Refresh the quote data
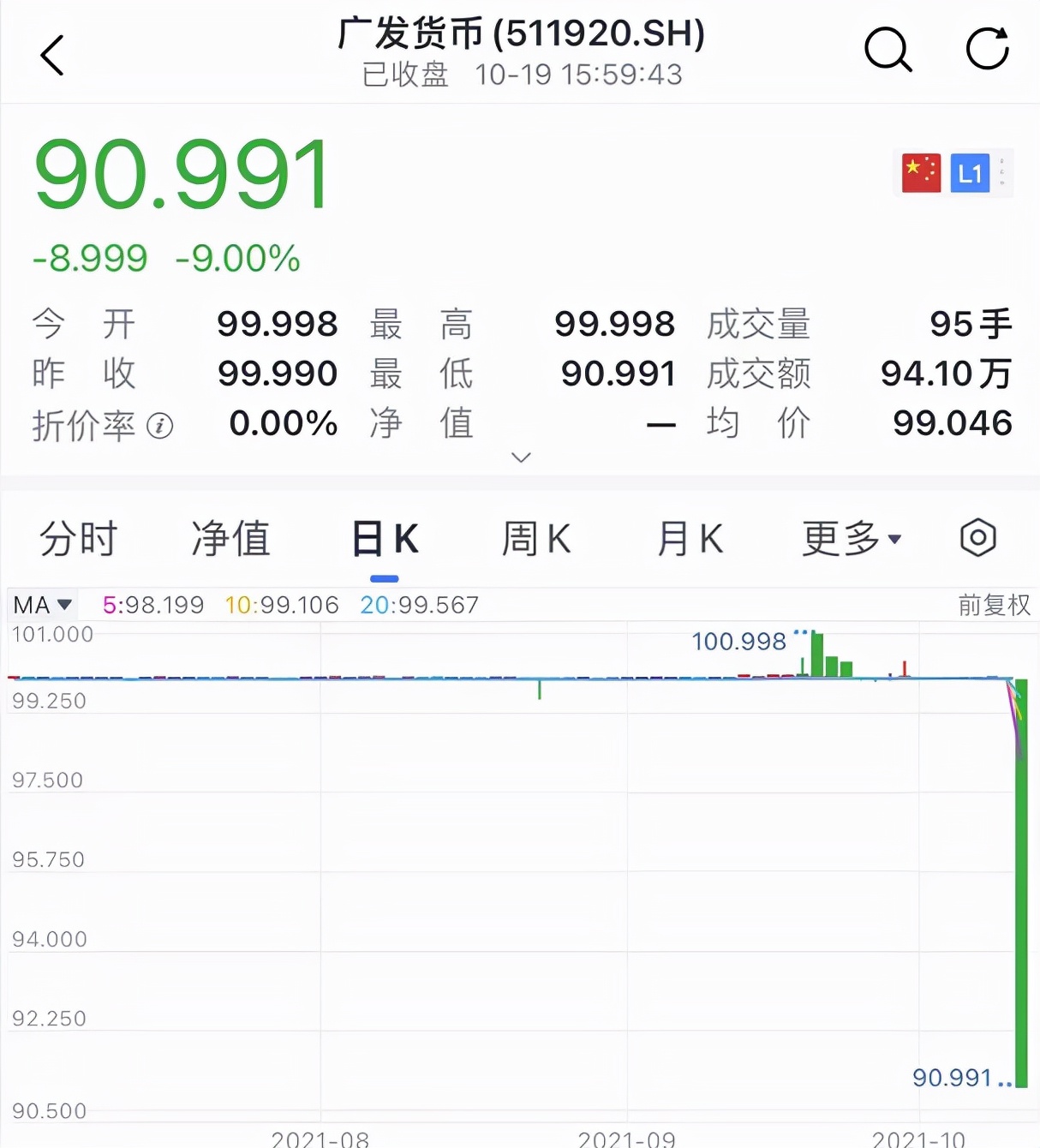 (x=987, y=49)
